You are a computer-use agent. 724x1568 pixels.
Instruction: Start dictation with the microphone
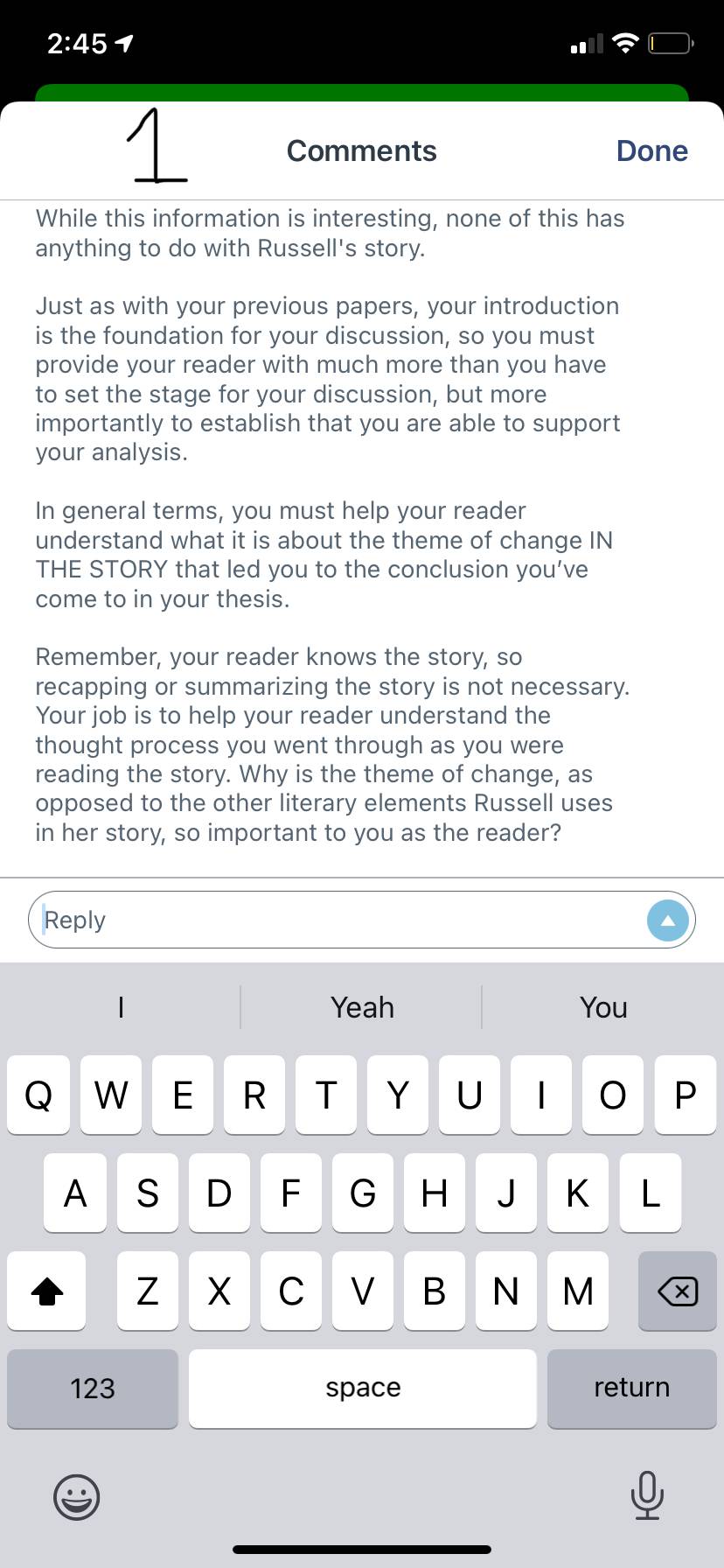647,1494
